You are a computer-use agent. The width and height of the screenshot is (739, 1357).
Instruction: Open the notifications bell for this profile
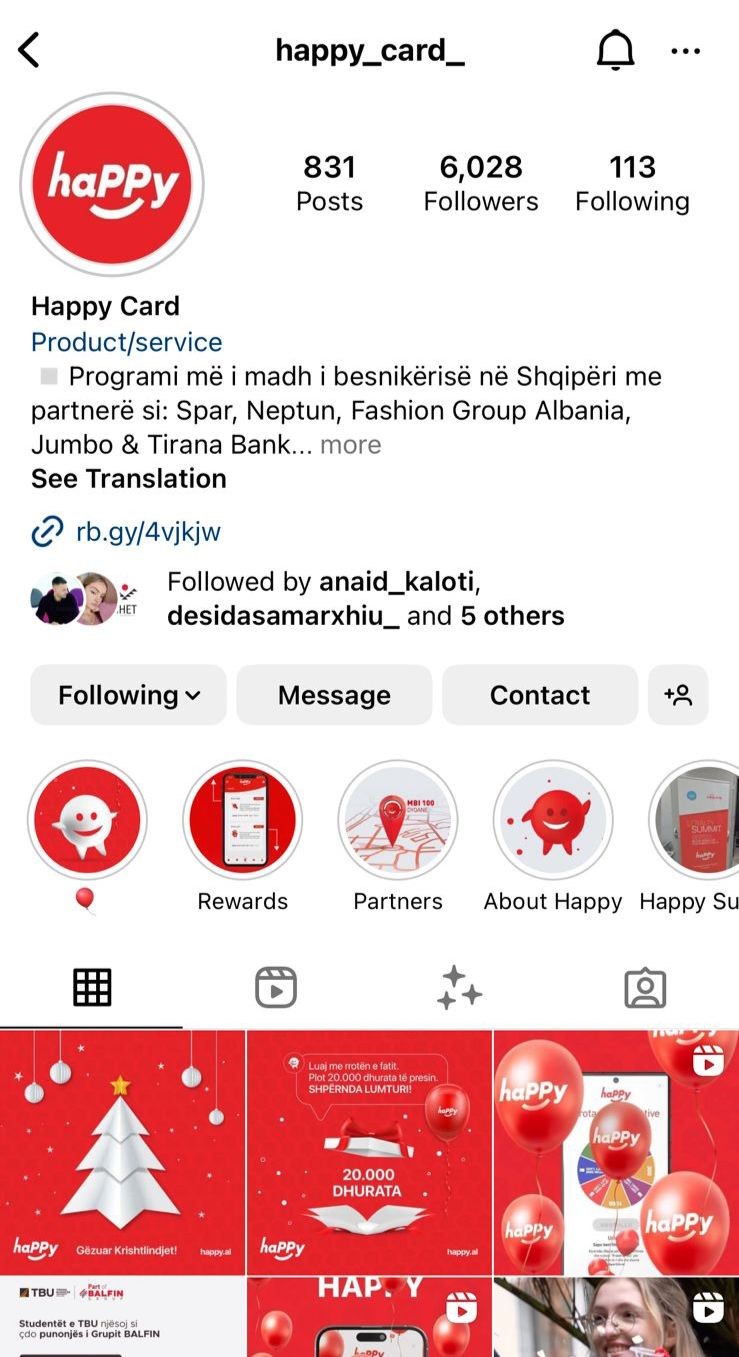(615, 50)
